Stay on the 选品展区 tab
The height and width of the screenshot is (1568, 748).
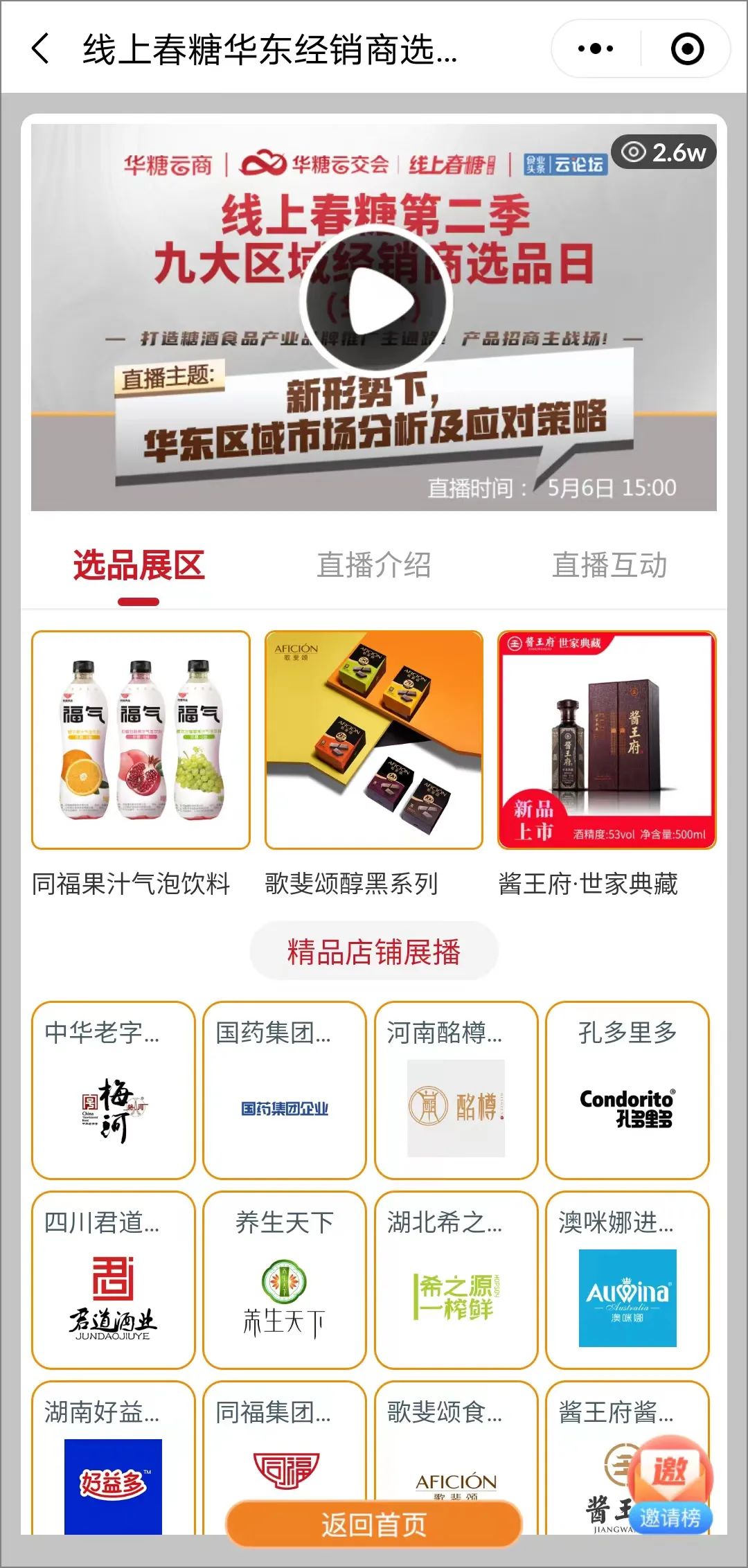(137, 565)
